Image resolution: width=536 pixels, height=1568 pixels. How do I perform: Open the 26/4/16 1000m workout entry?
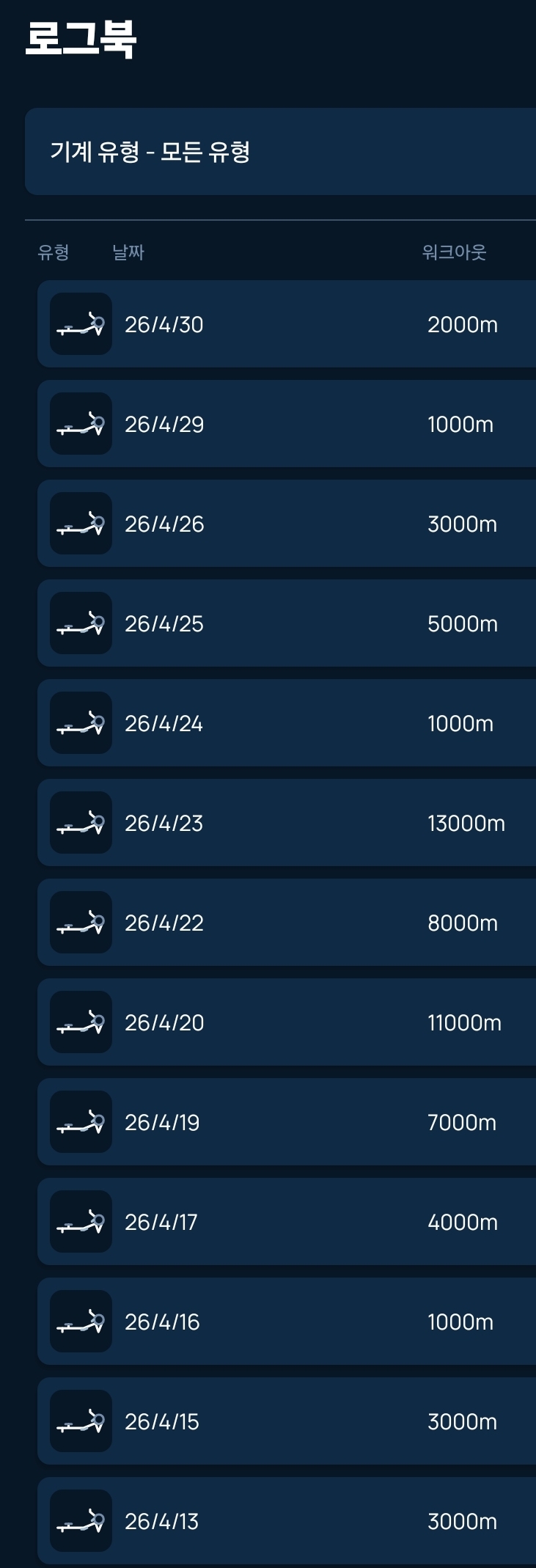(x=286, y=1322)
